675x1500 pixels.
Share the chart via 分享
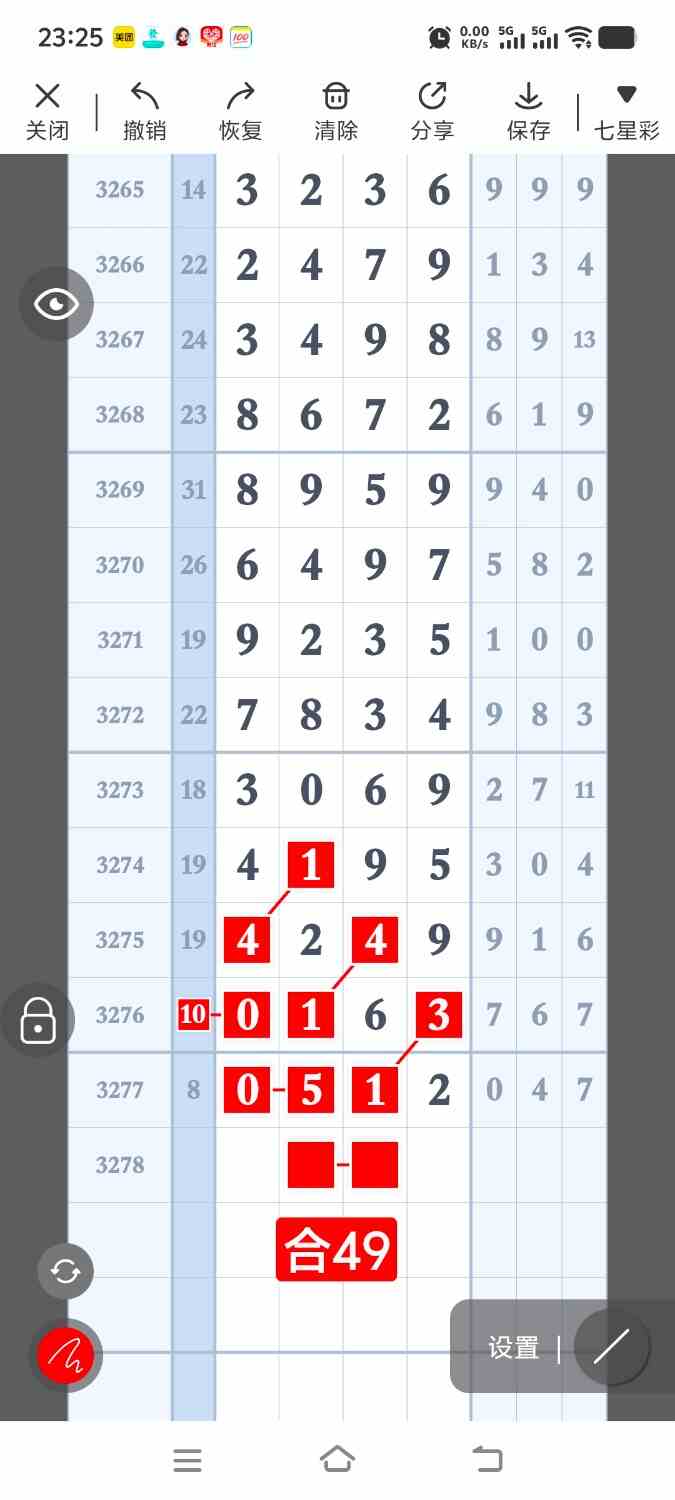click(432, 111)
